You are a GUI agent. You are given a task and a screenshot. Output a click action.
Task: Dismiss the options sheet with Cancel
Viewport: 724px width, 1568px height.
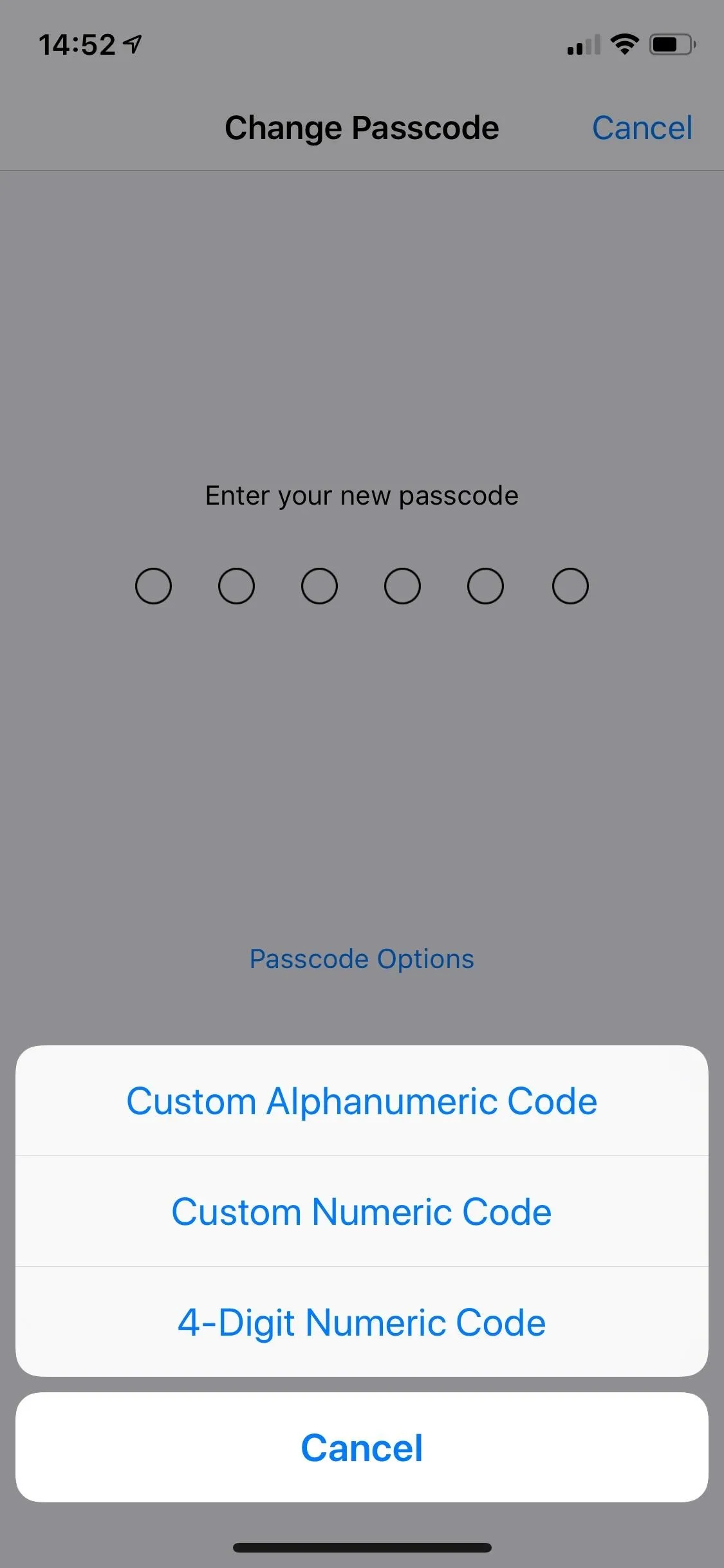tap(362, 1448)
